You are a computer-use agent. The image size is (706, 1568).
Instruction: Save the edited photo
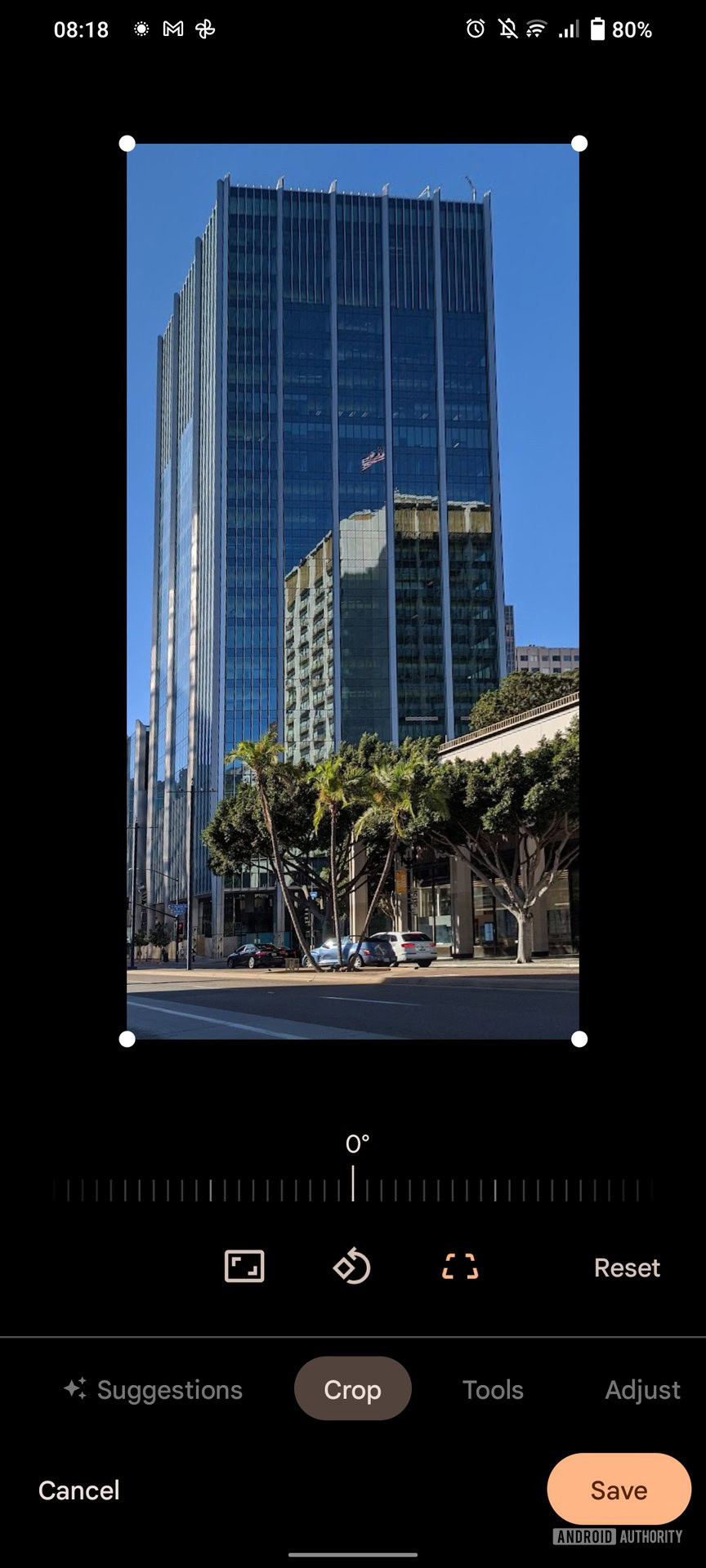pyautogui.click(x=619, y=1490)
